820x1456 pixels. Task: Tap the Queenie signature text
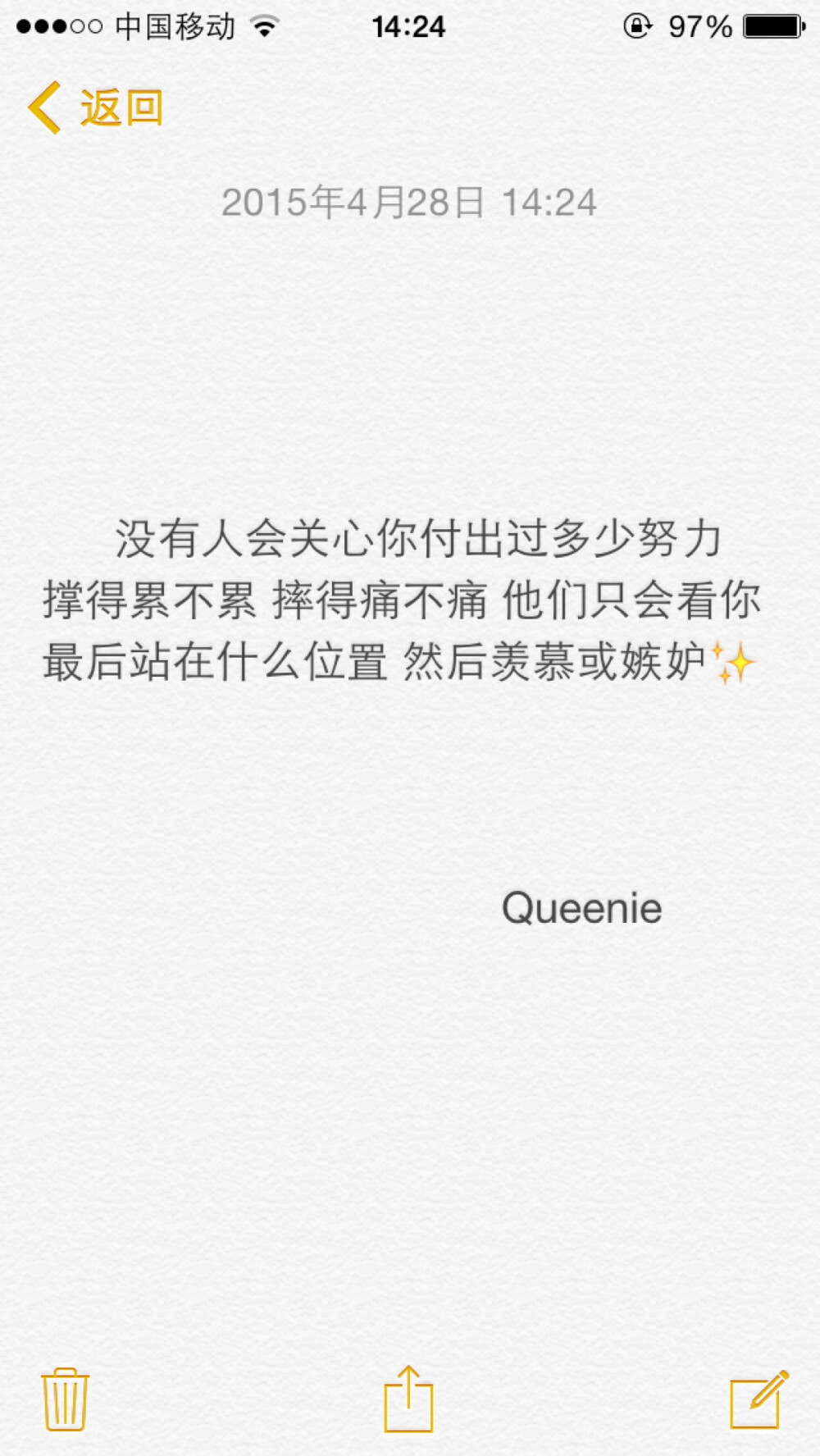[582, 908]
